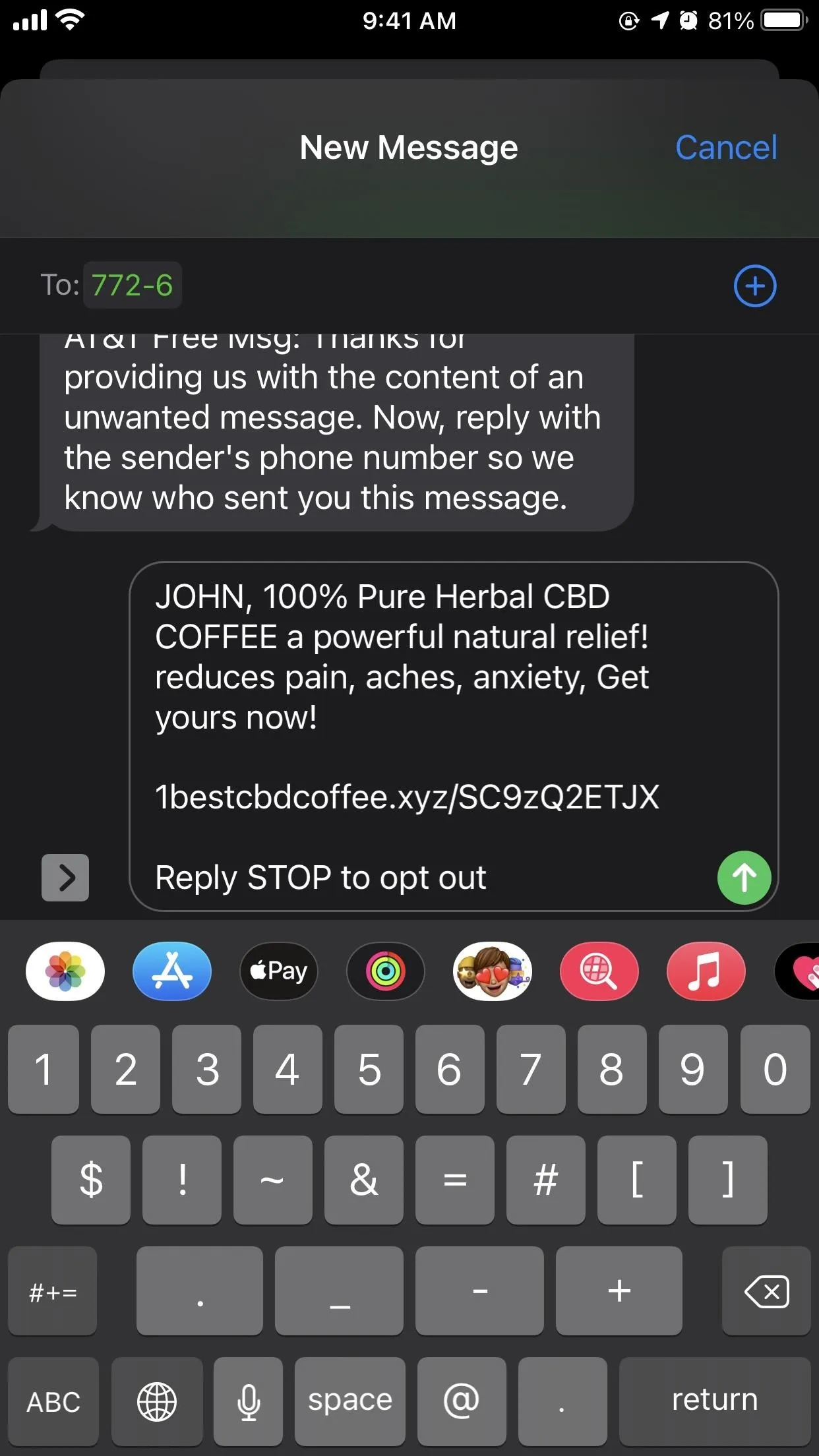Show more symbols with the #+= key
Viewport: 819px width, 1456px height.
point(53,1291)
